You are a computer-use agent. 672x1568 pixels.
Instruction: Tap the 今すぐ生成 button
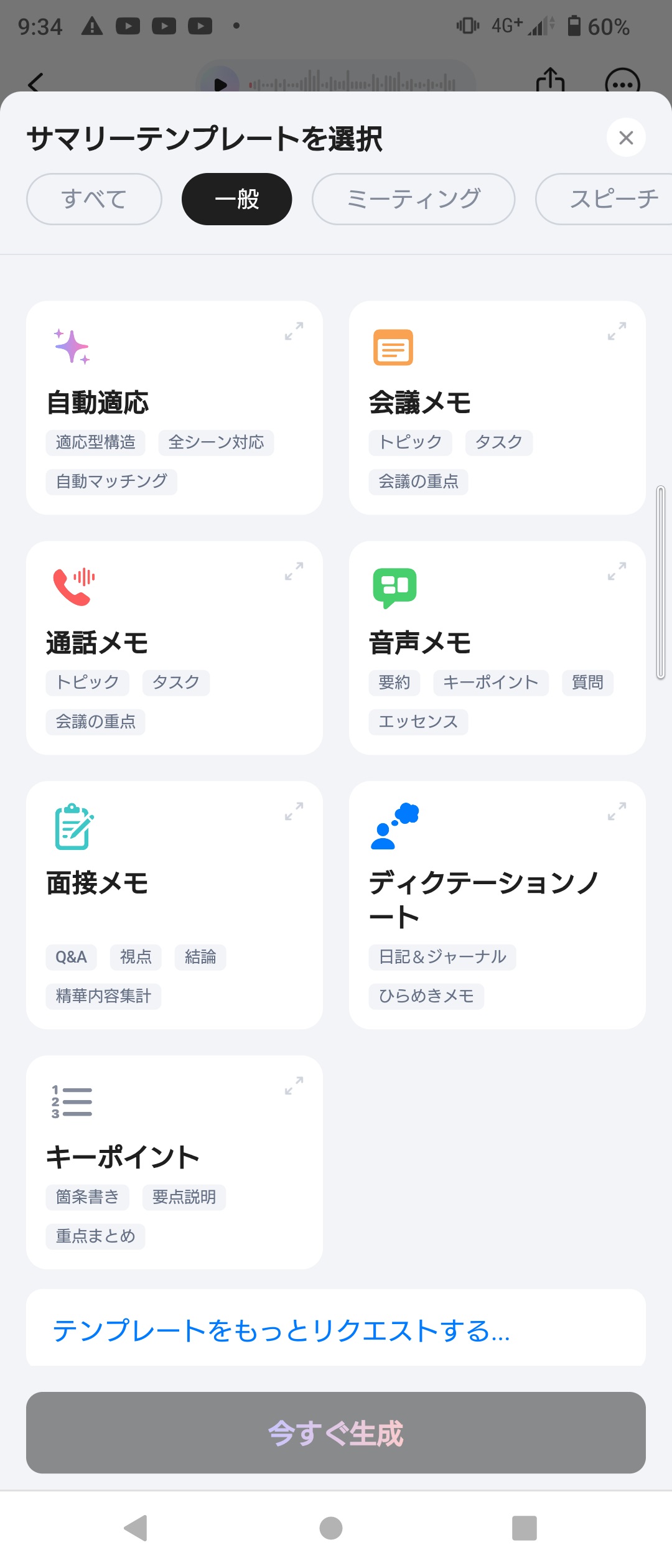336,1433
